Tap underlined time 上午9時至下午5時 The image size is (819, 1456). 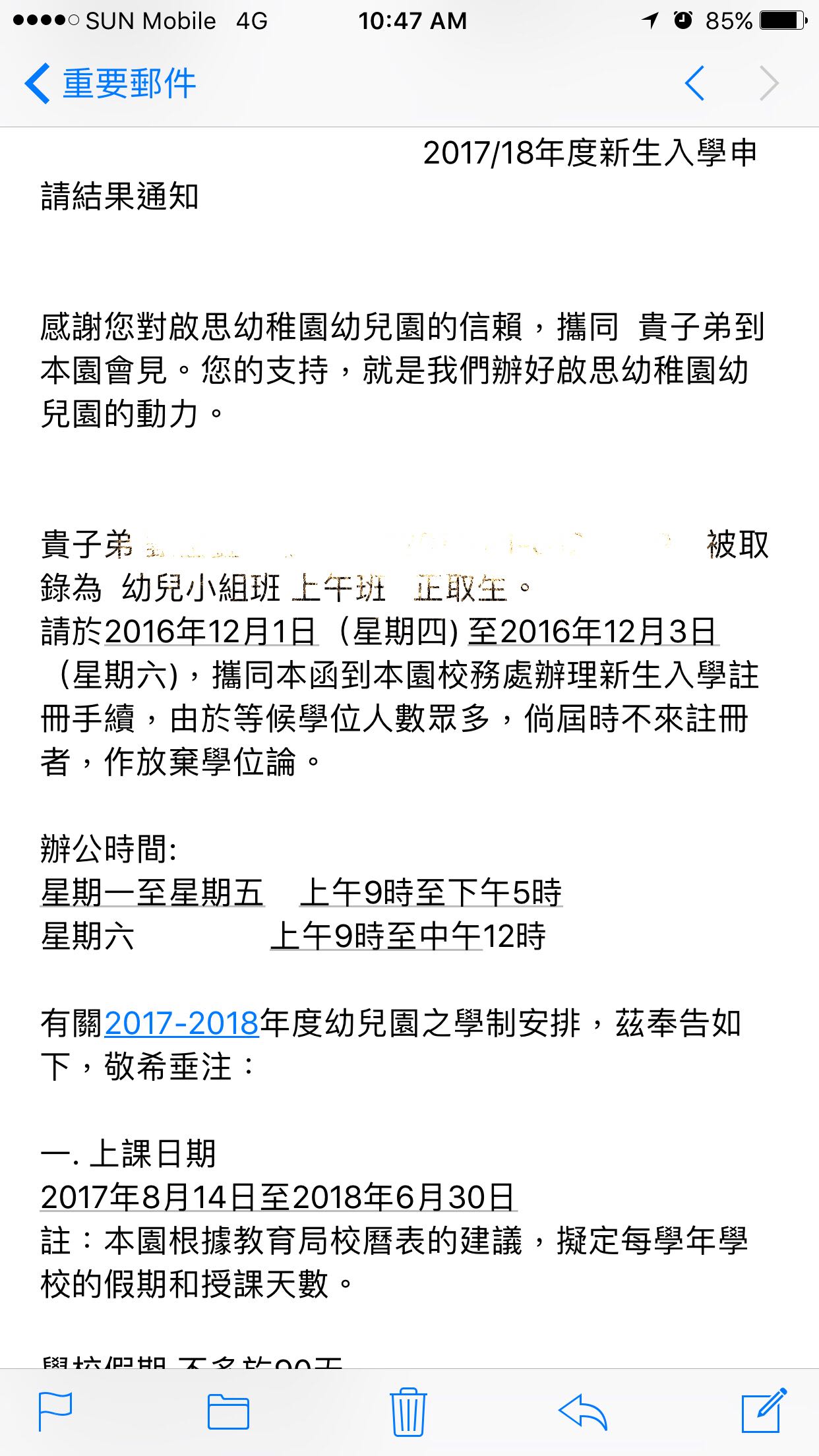coord(431,893)
